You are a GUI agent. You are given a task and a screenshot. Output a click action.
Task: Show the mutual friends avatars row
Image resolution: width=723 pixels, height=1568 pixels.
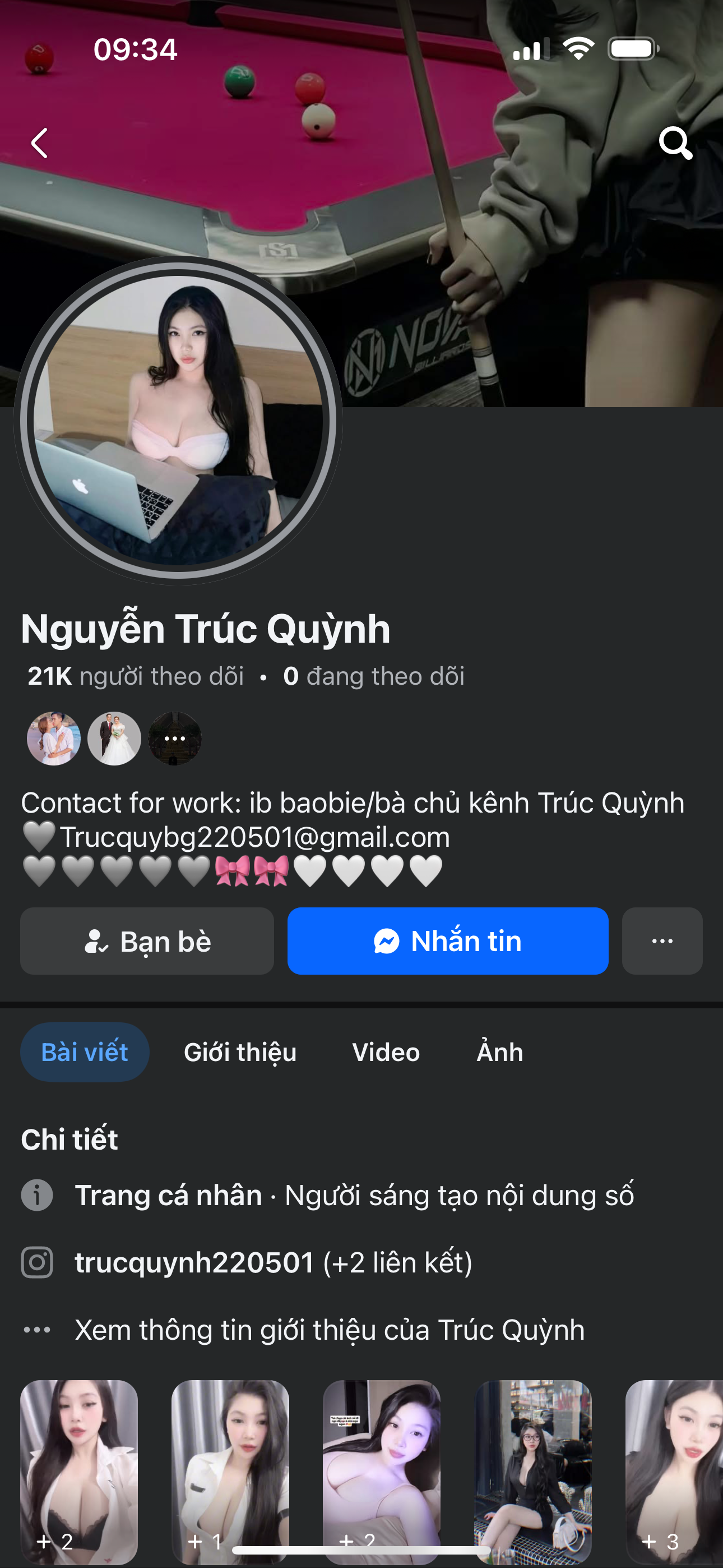coord(114,739)
